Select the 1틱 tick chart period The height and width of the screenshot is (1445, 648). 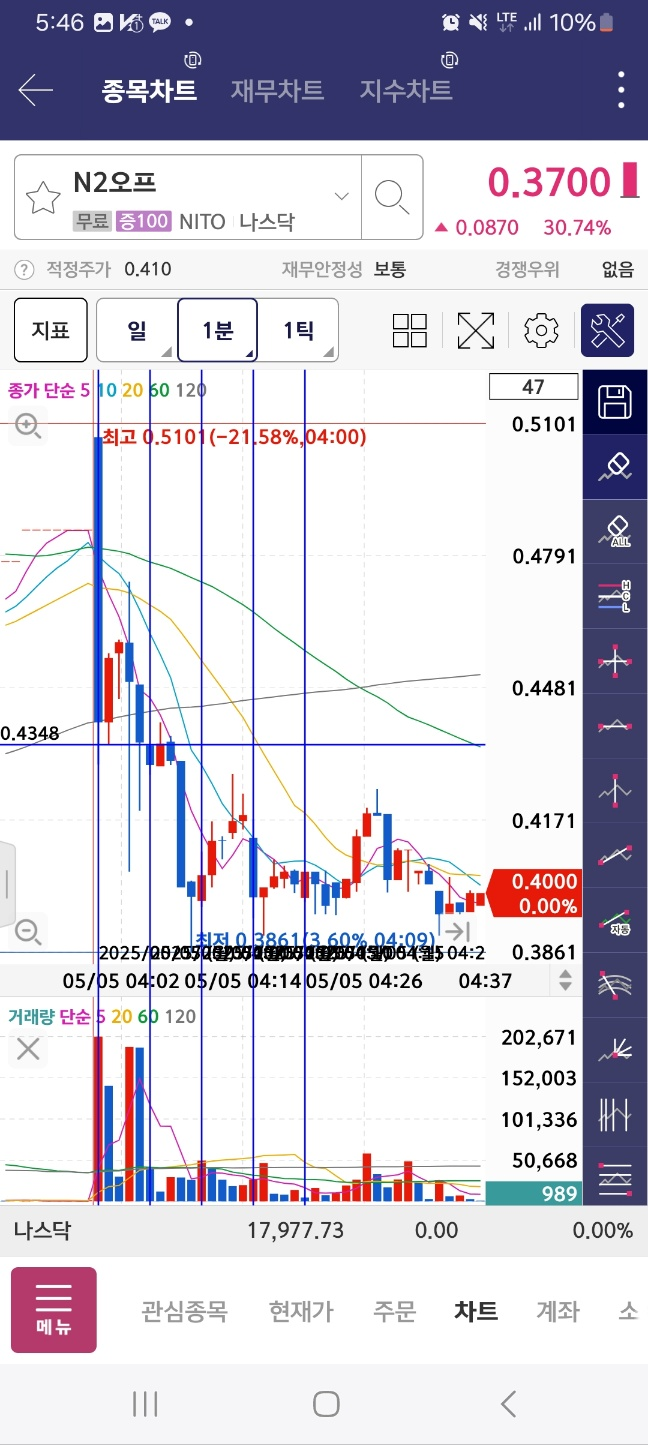pos(298,330)
